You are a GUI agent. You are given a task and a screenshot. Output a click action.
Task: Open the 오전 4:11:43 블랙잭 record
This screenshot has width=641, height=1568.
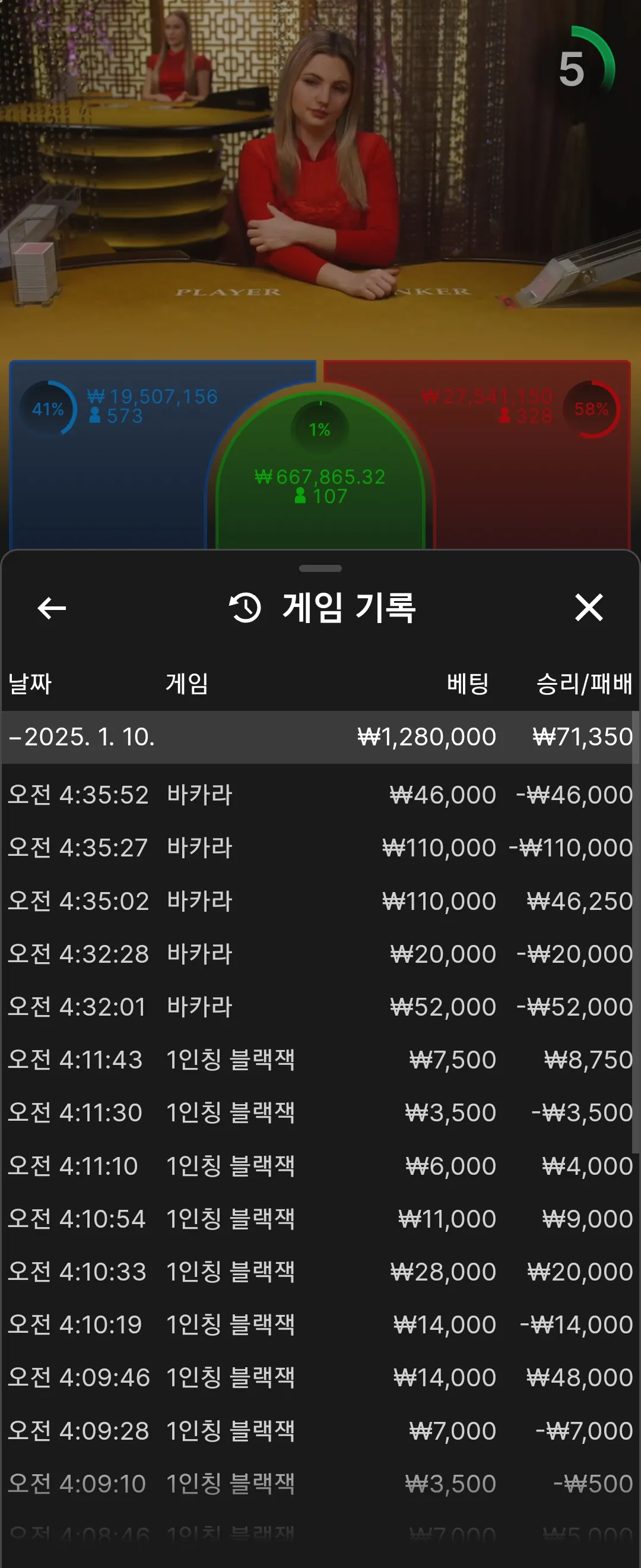click(x=320, y=1060)
